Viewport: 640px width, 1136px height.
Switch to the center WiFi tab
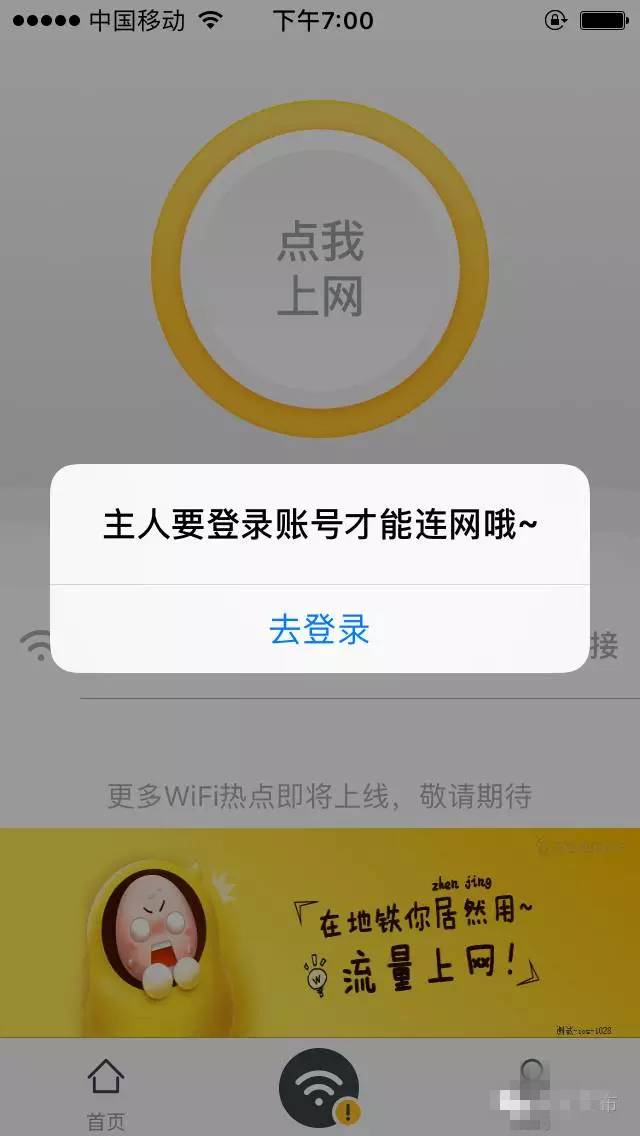point(319,1090)
